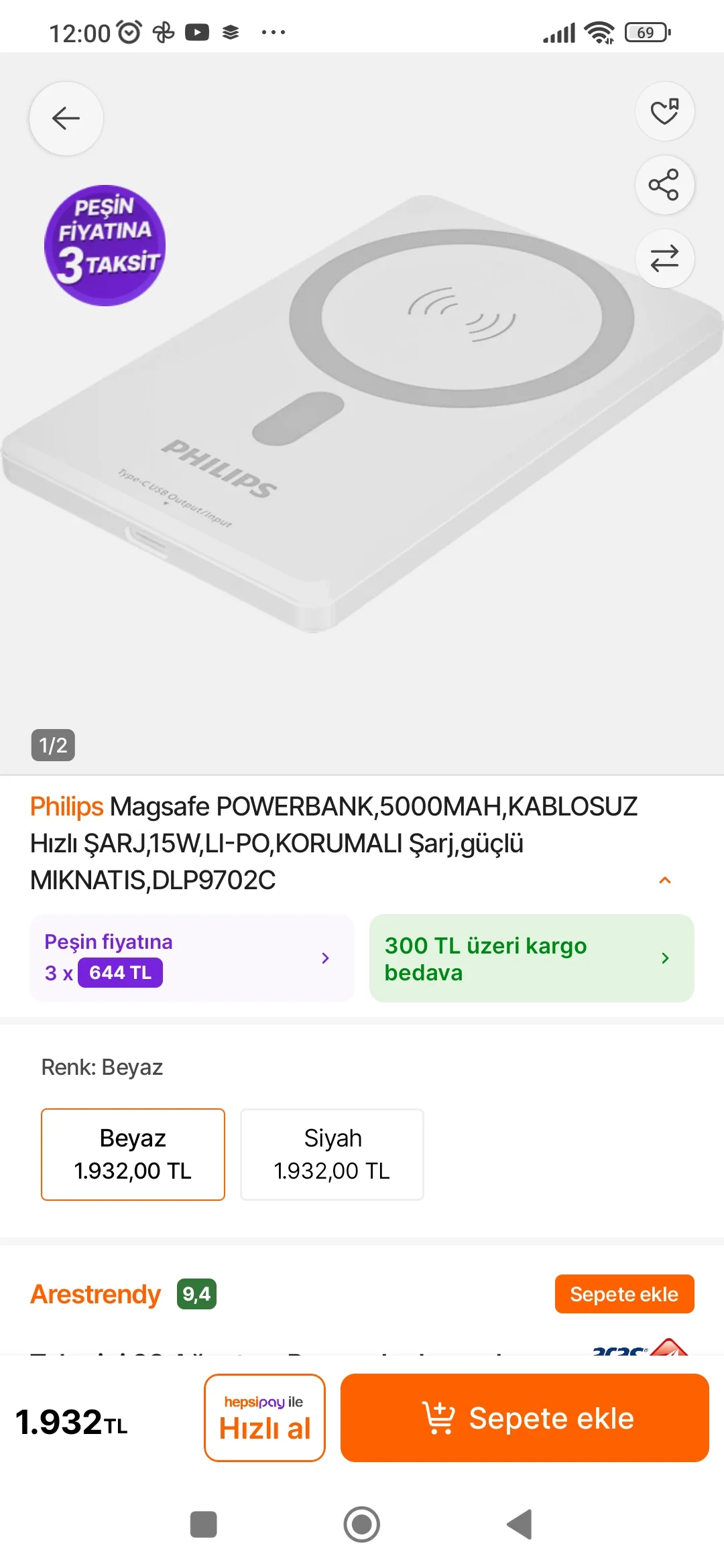
Task: Select the Beyaz color option
Action: click(x=133, y=1154)
